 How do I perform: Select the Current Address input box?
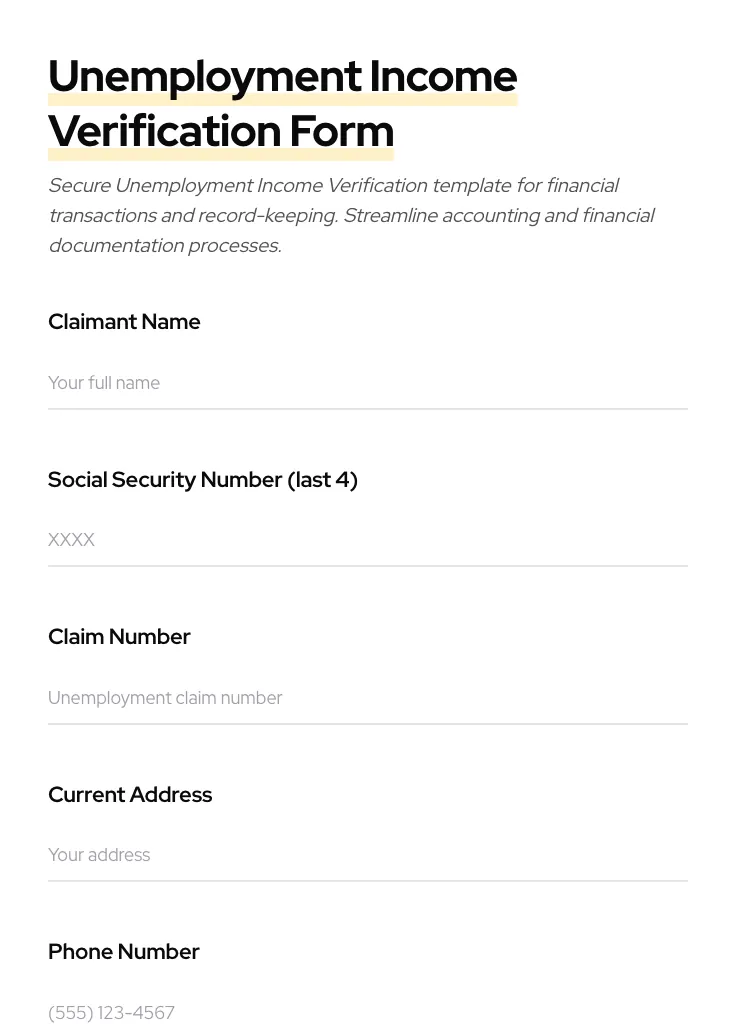[368, 856]
